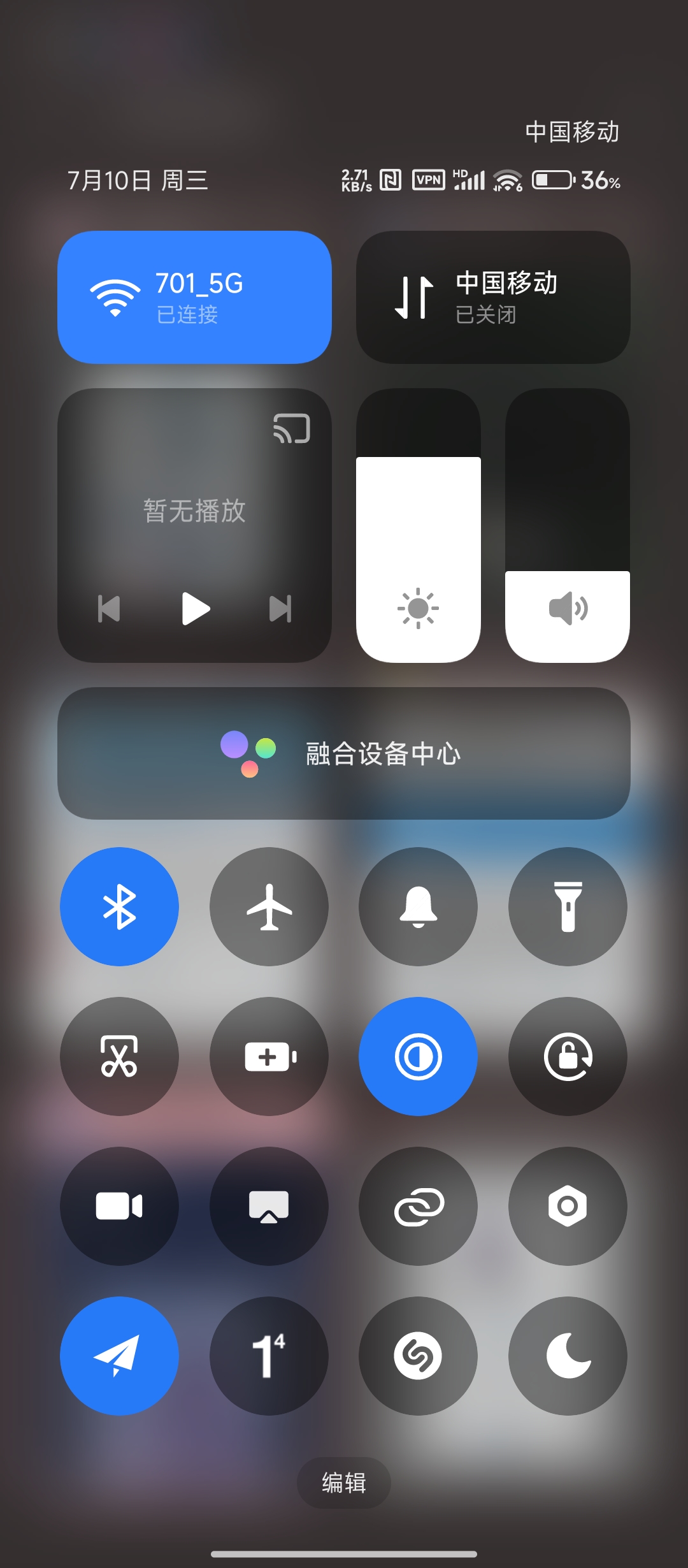Tap the 编辑 edit button
The image size is (688, 1568).
click(x=344, y=1483)
